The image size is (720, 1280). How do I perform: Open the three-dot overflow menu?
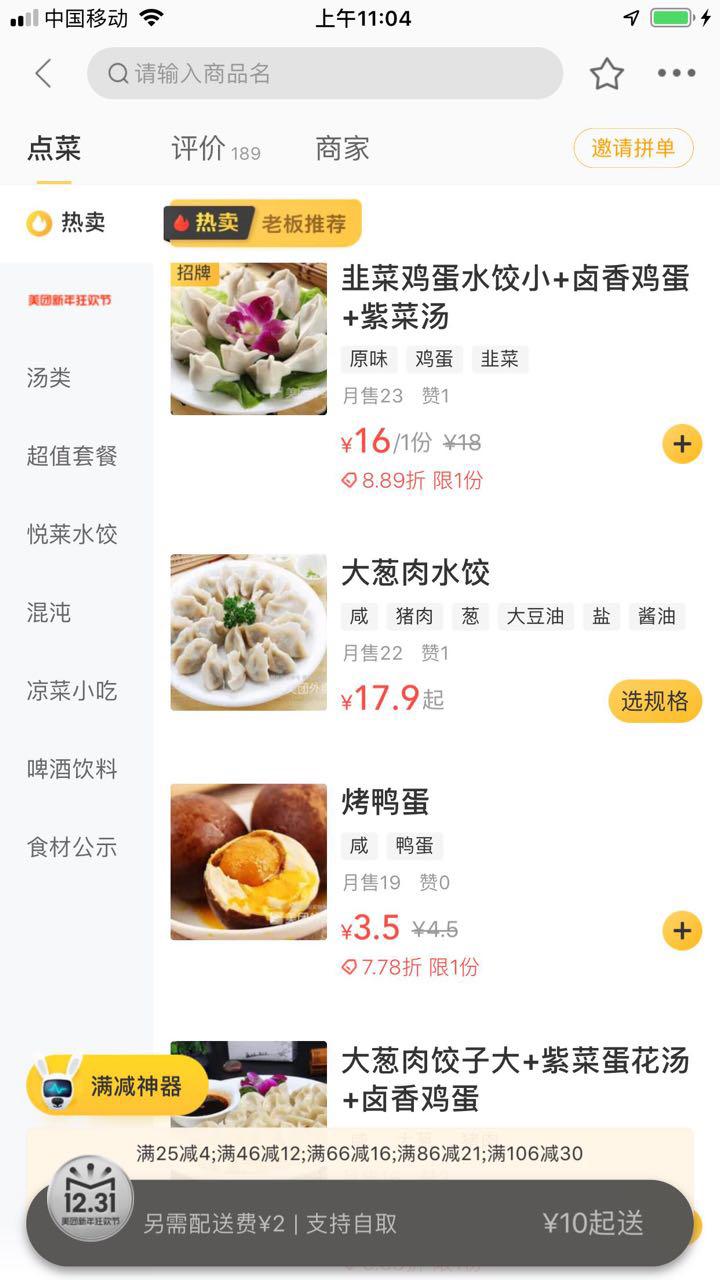(x=676, y=73)
